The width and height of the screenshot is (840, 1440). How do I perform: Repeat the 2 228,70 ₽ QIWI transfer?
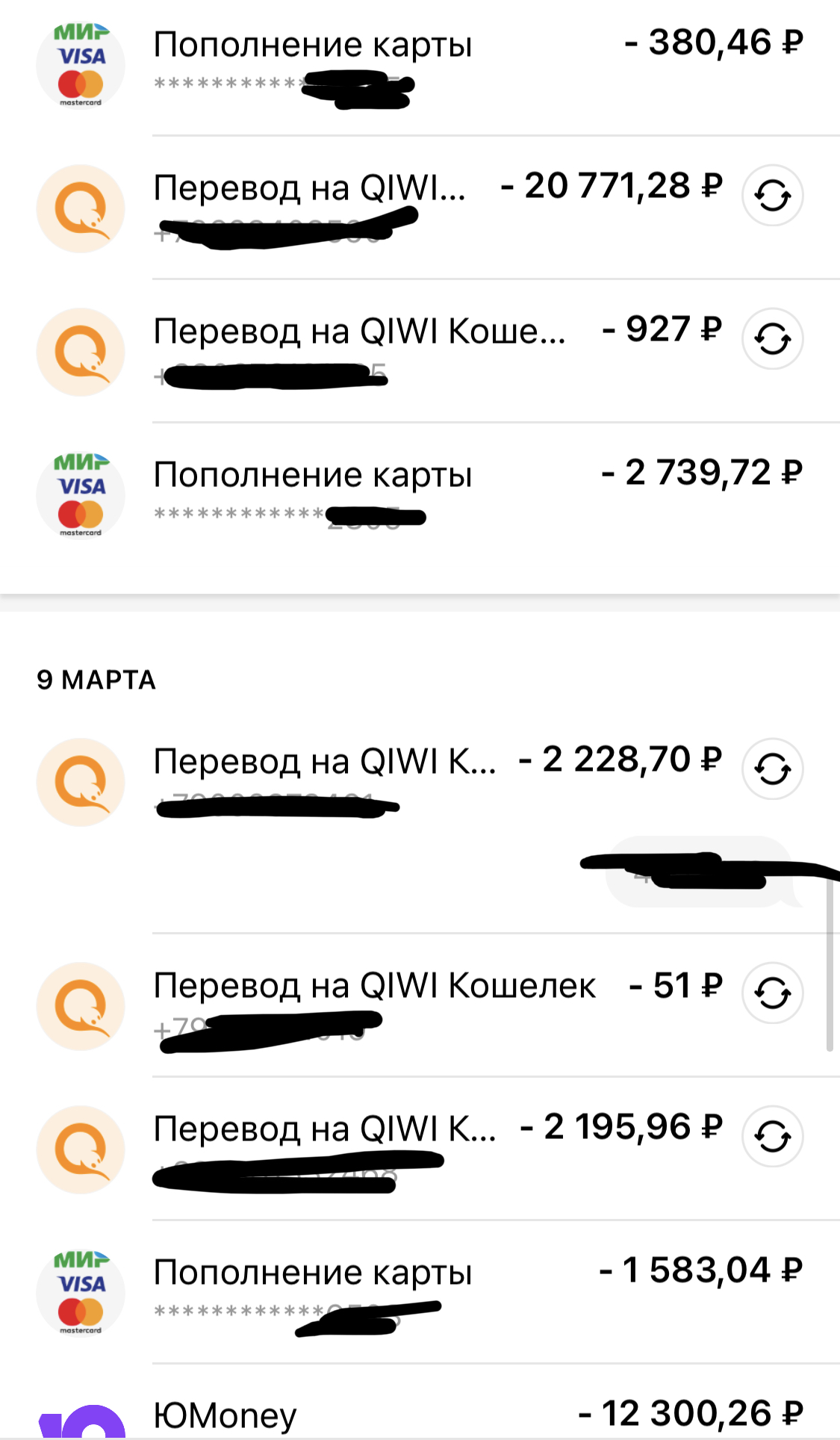coord(772,769)
